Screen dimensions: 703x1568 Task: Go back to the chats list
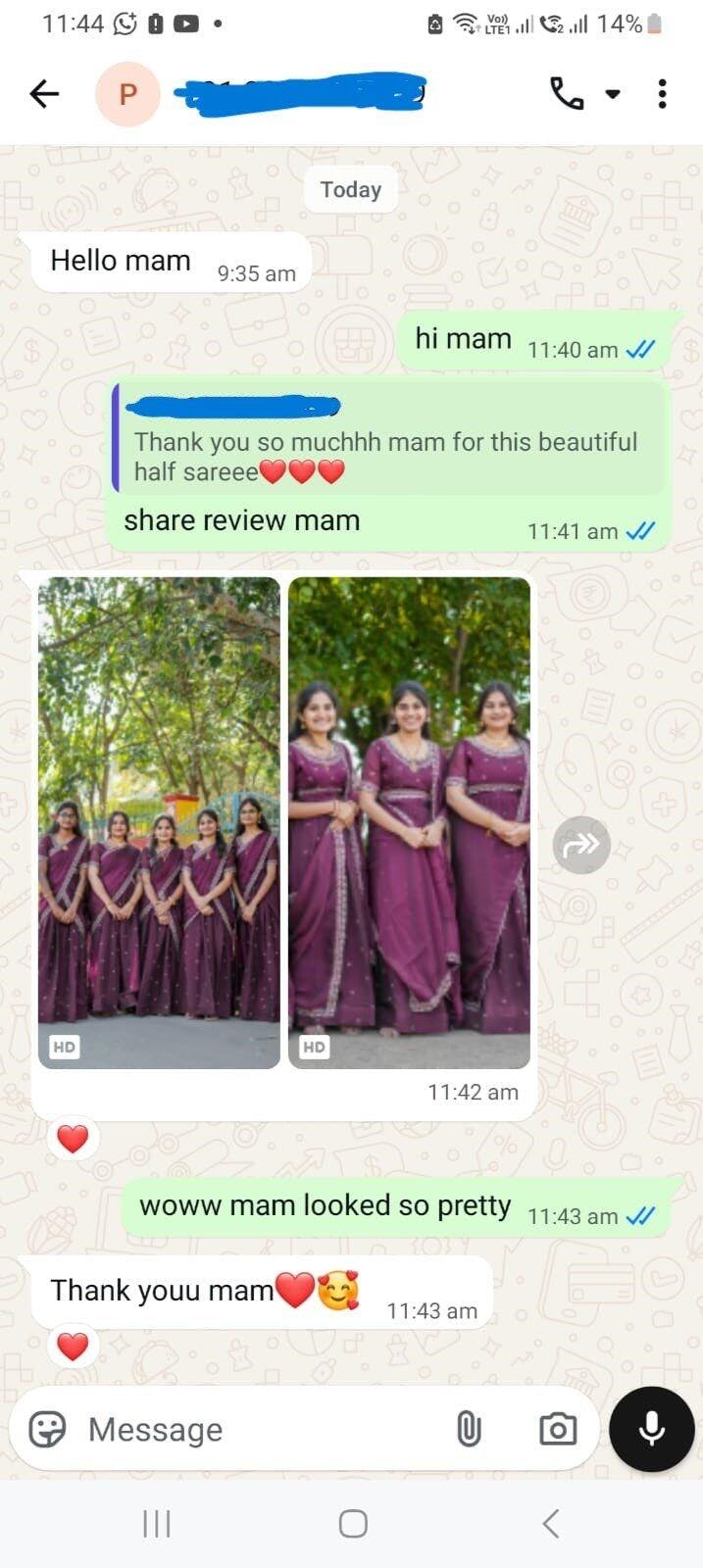point(45,94)
